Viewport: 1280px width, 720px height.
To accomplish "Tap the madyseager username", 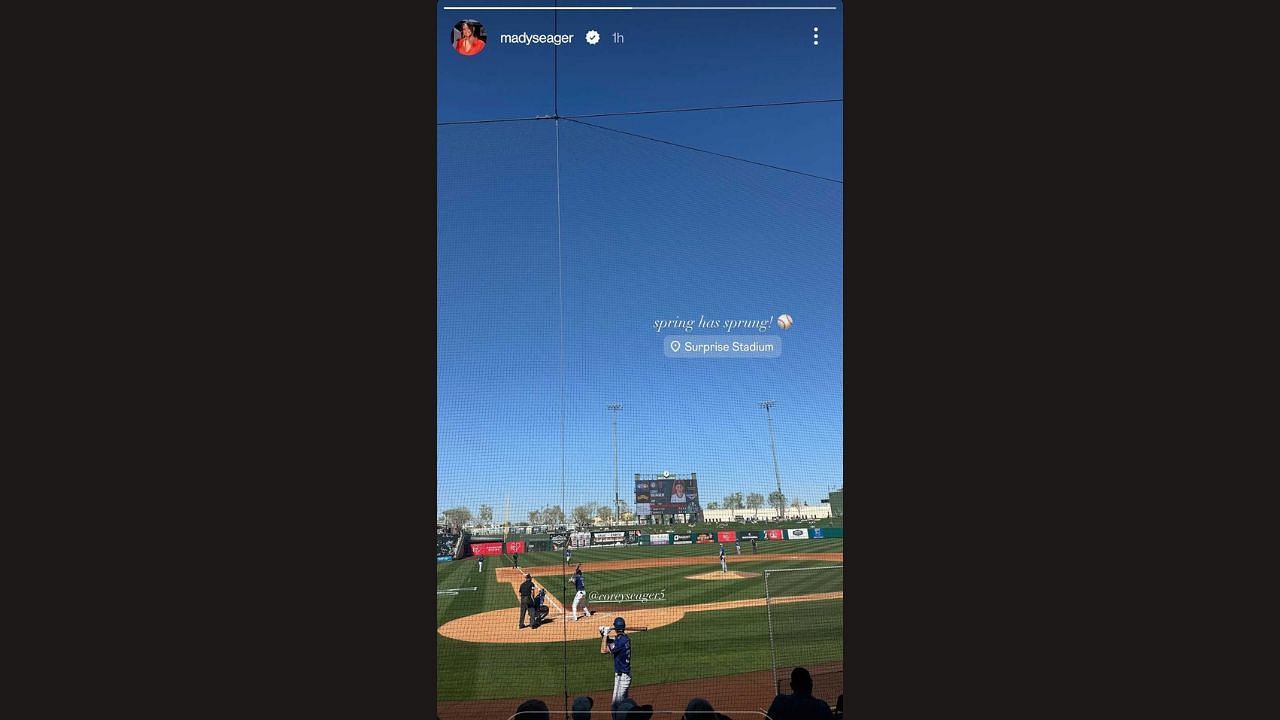I will (x=536, y=38).
